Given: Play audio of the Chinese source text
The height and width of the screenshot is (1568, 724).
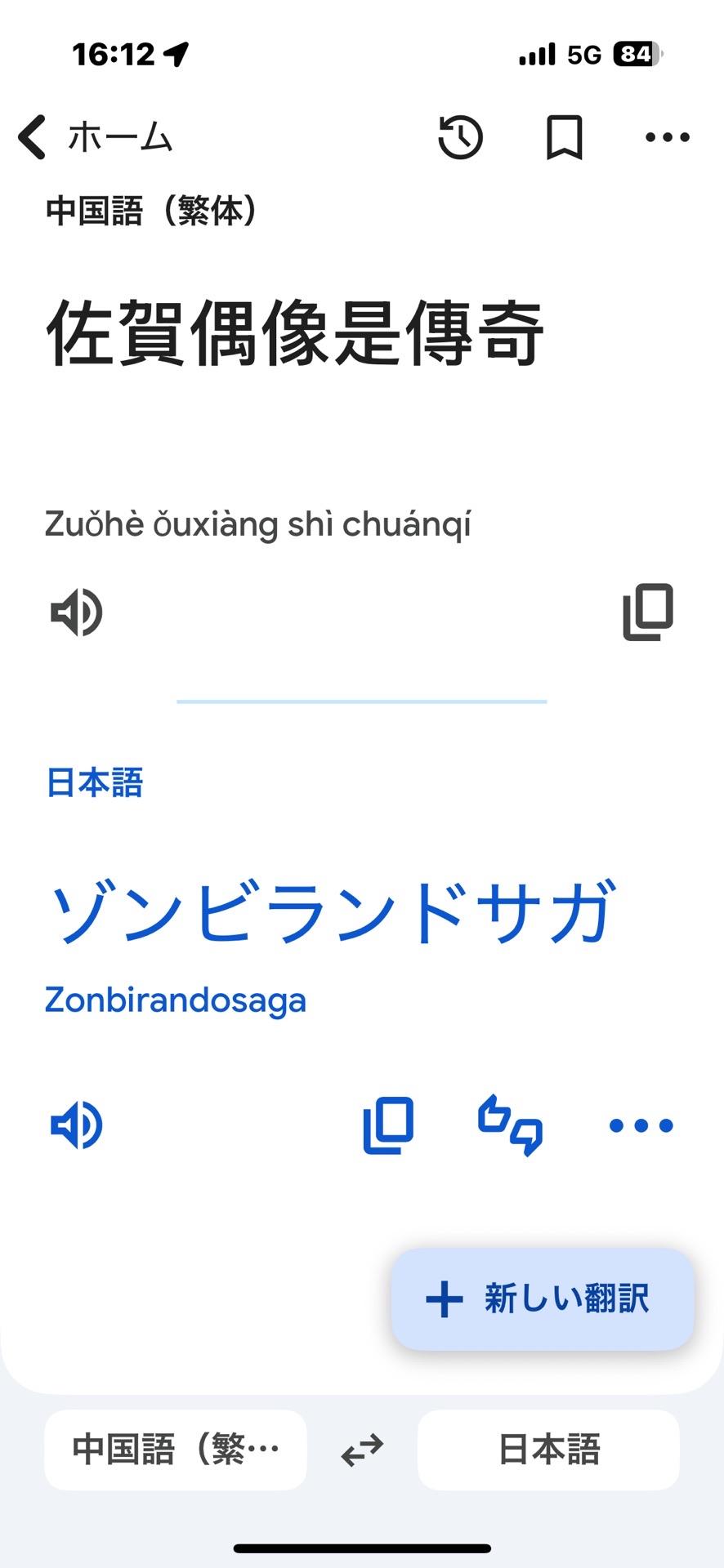Looking at the screenshot, I should click(x=77, y=612).
